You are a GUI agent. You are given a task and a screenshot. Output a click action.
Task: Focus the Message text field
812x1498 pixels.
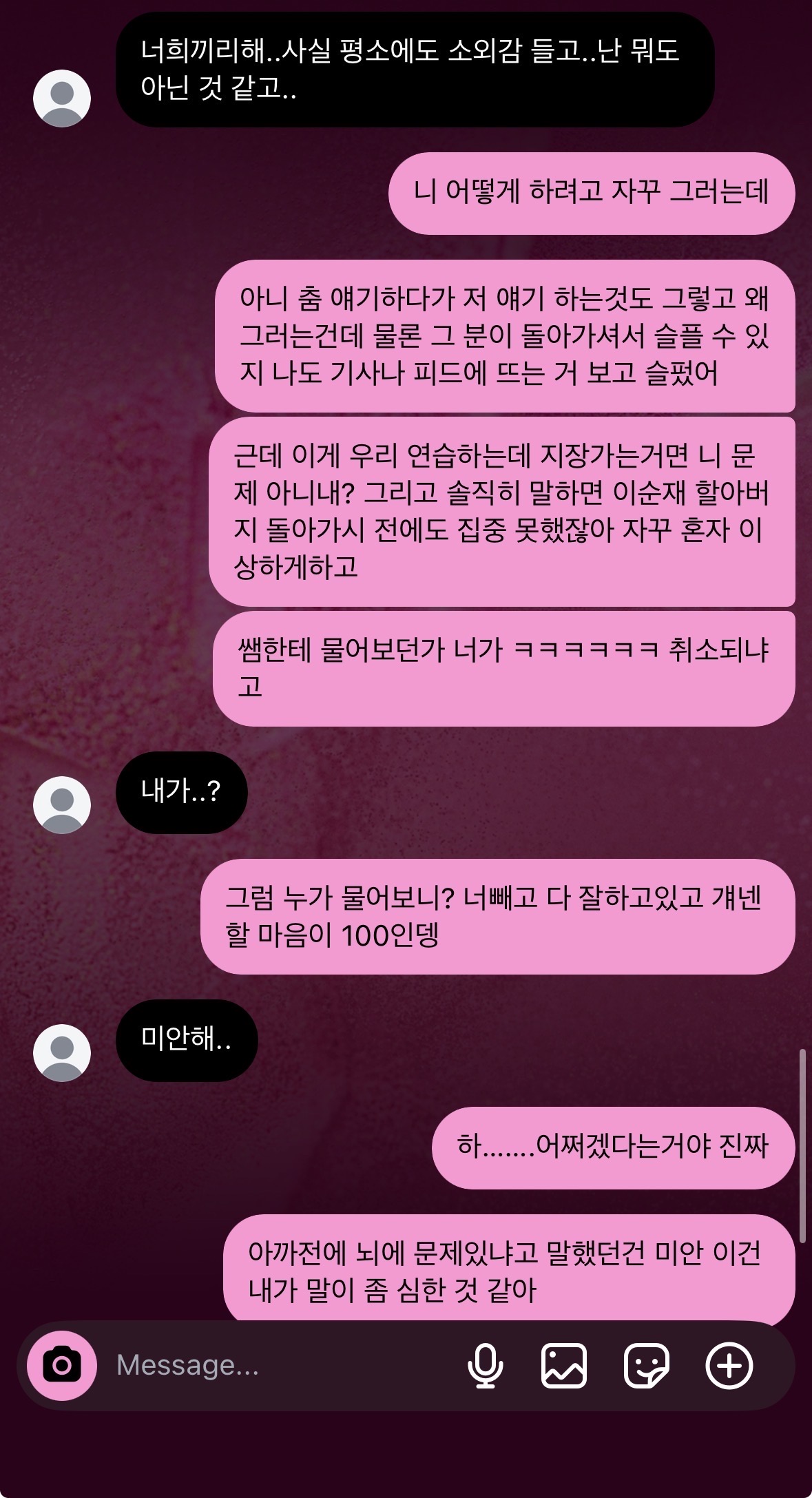[275, 1365]
